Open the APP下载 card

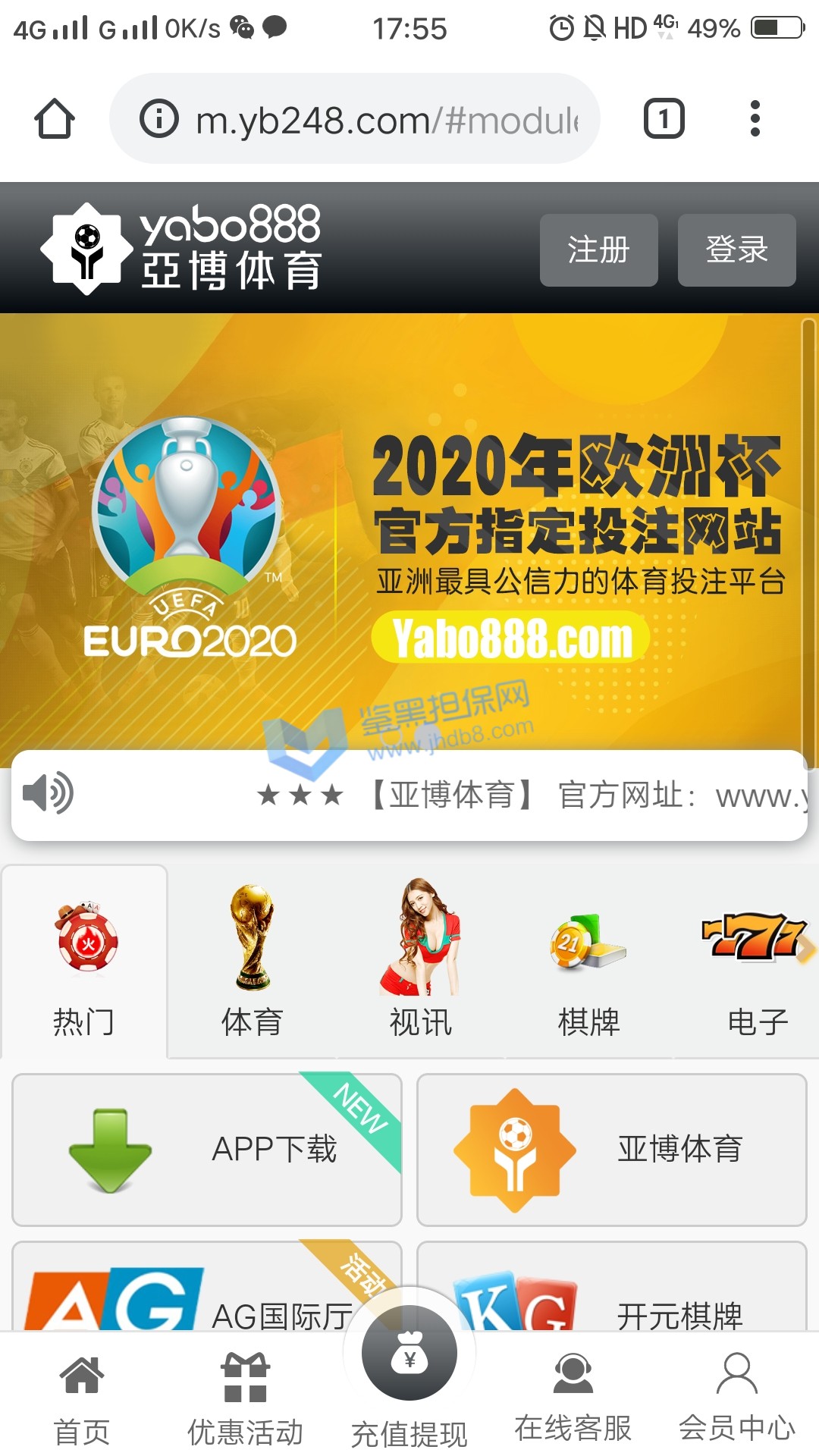(x=206, y=1149)
